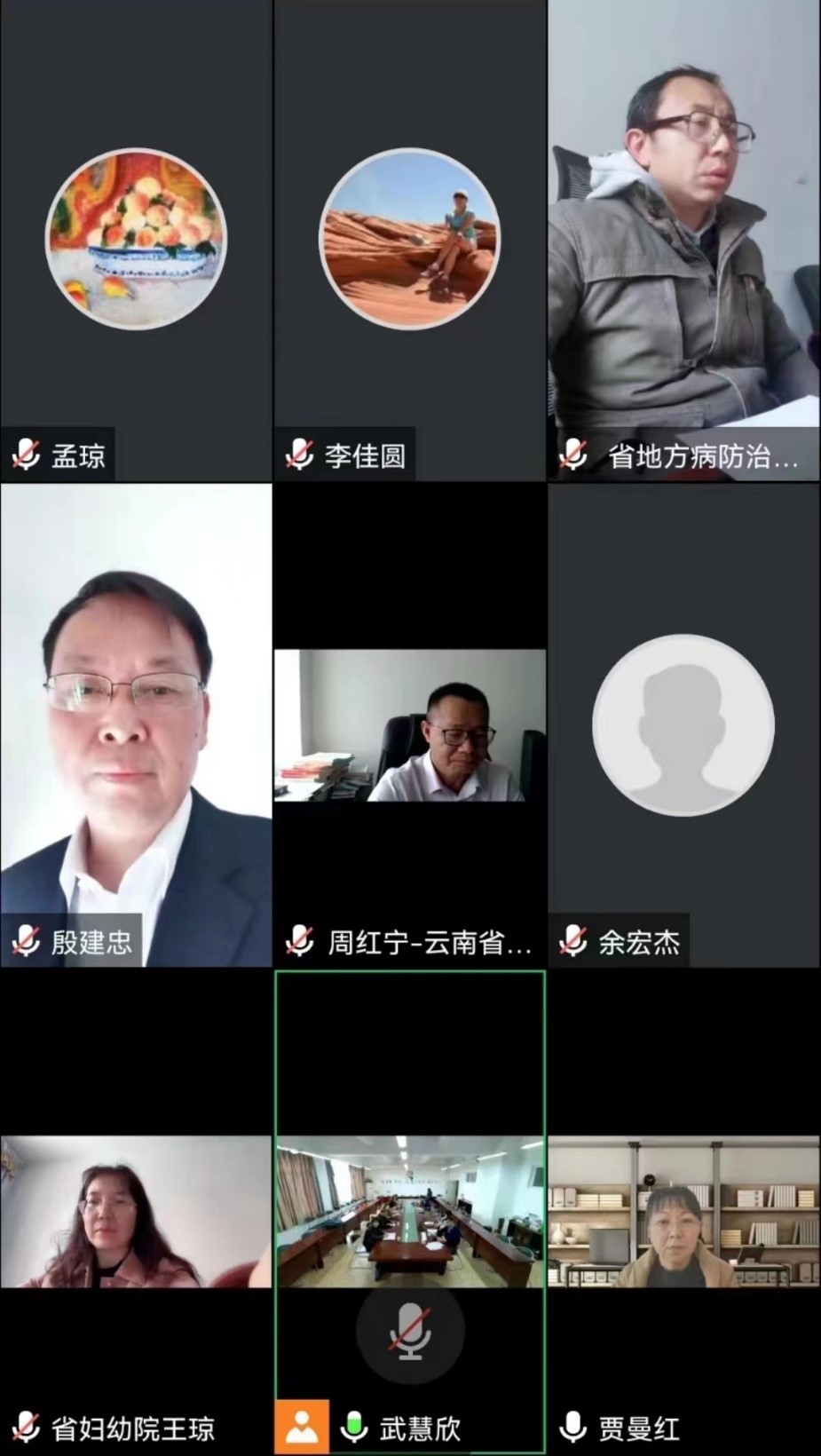Image resolution: width=821 pixels, height=1456 pixels.
Task: View 贾曼红's video tile
Action: tap(683, 1212)
